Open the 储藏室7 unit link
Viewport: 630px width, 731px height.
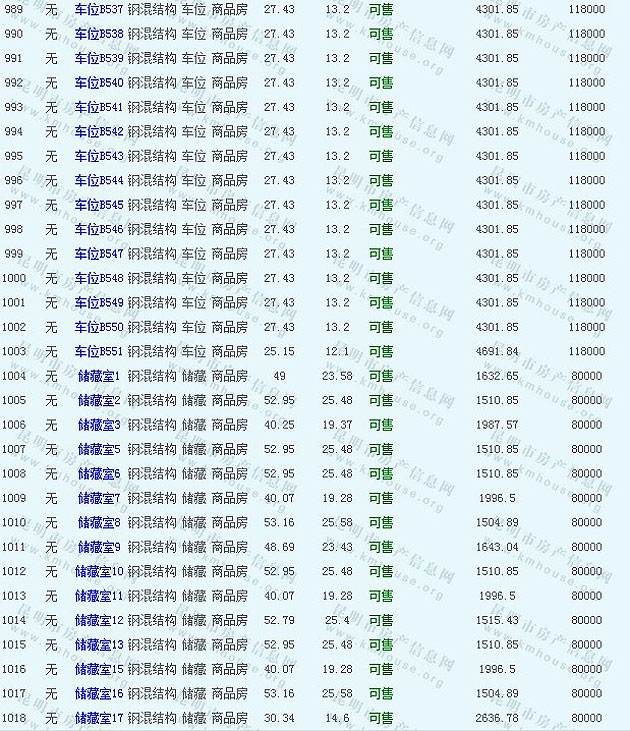pyautogui.click(x=99, y=498)
